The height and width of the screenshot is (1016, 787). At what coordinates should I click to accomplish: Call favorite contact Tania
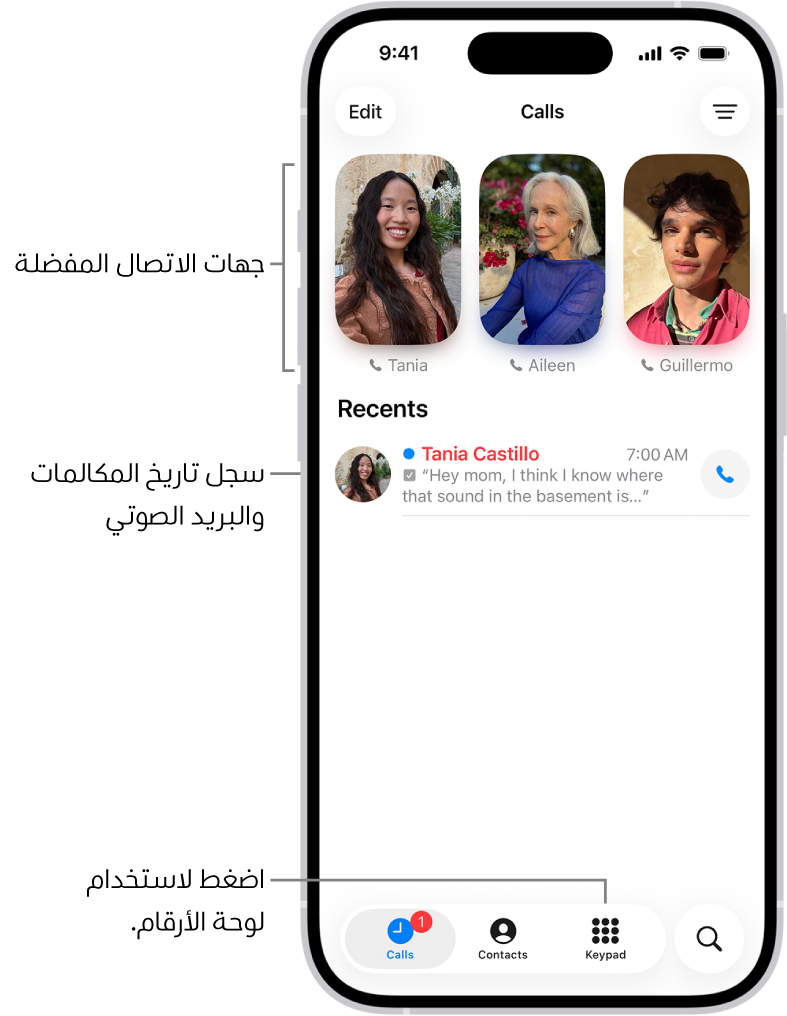pyautogui.click(x=397, y=250)
